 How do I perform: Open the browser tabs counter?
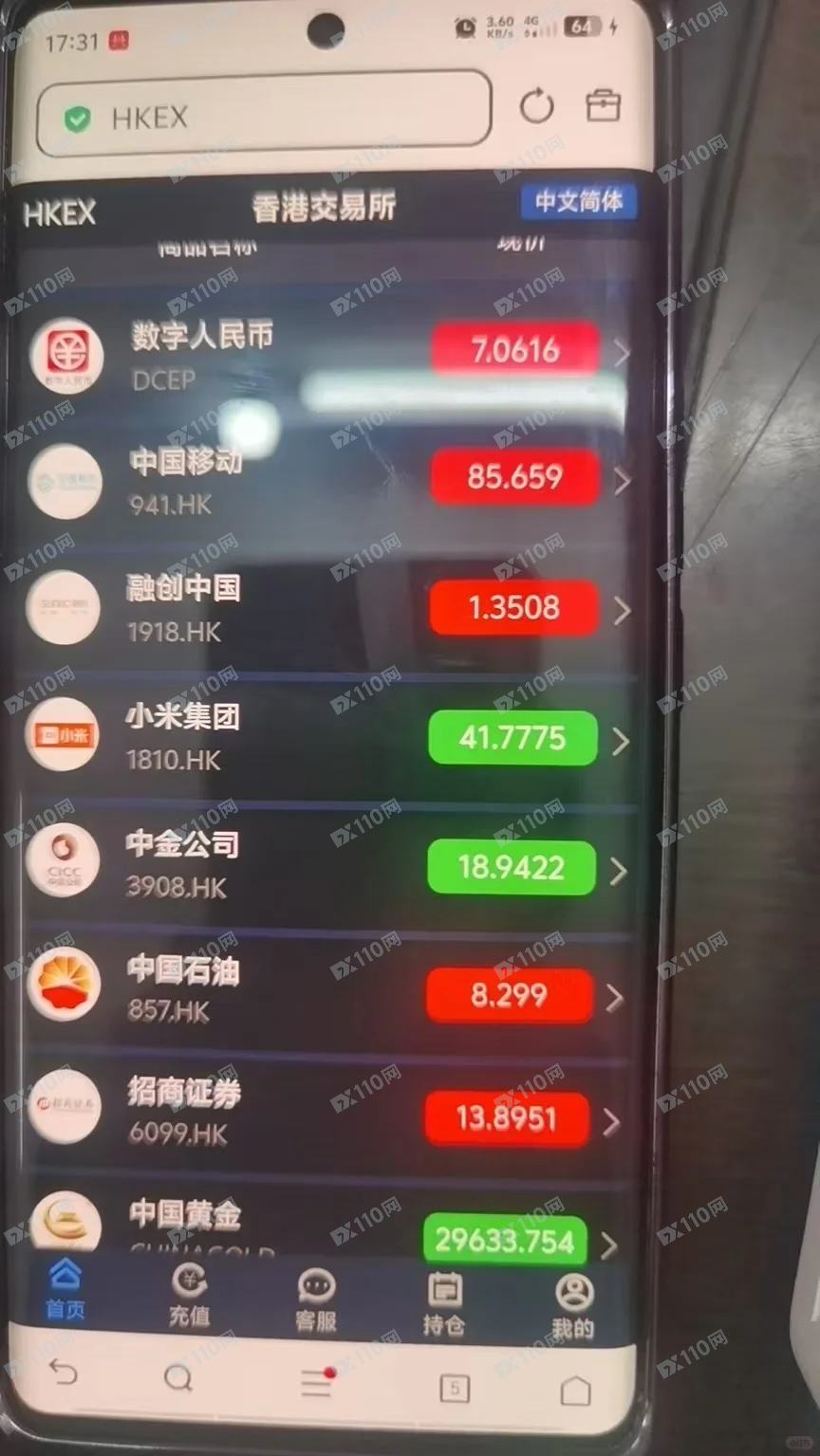coord(455,1389)
